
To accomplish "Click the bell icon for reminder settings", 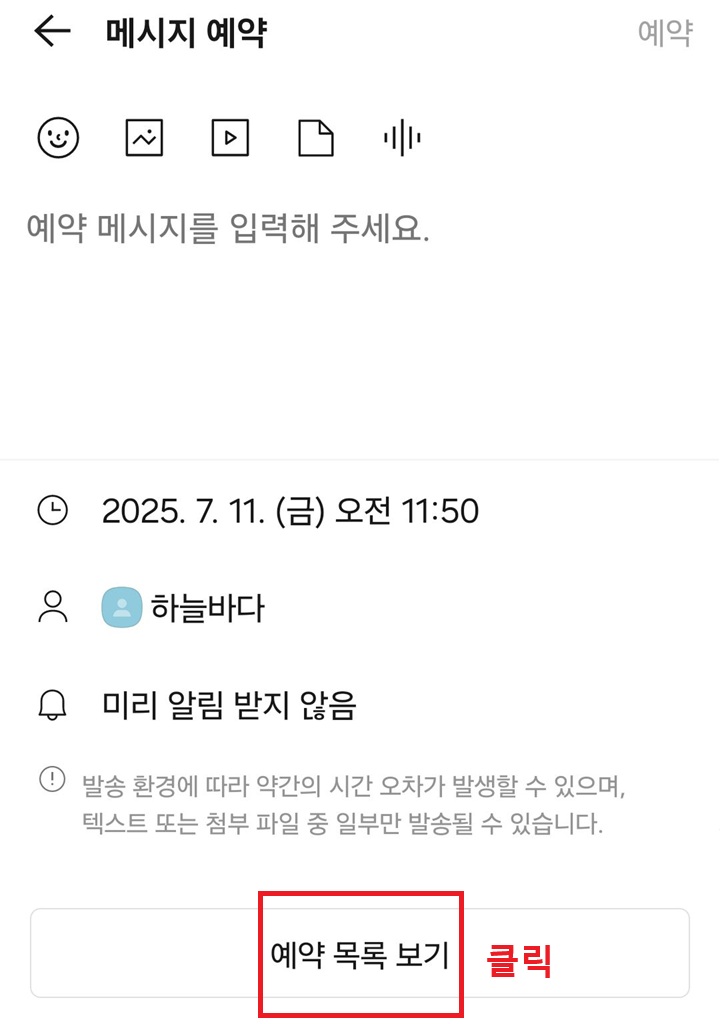I will (x=52, y=706).
